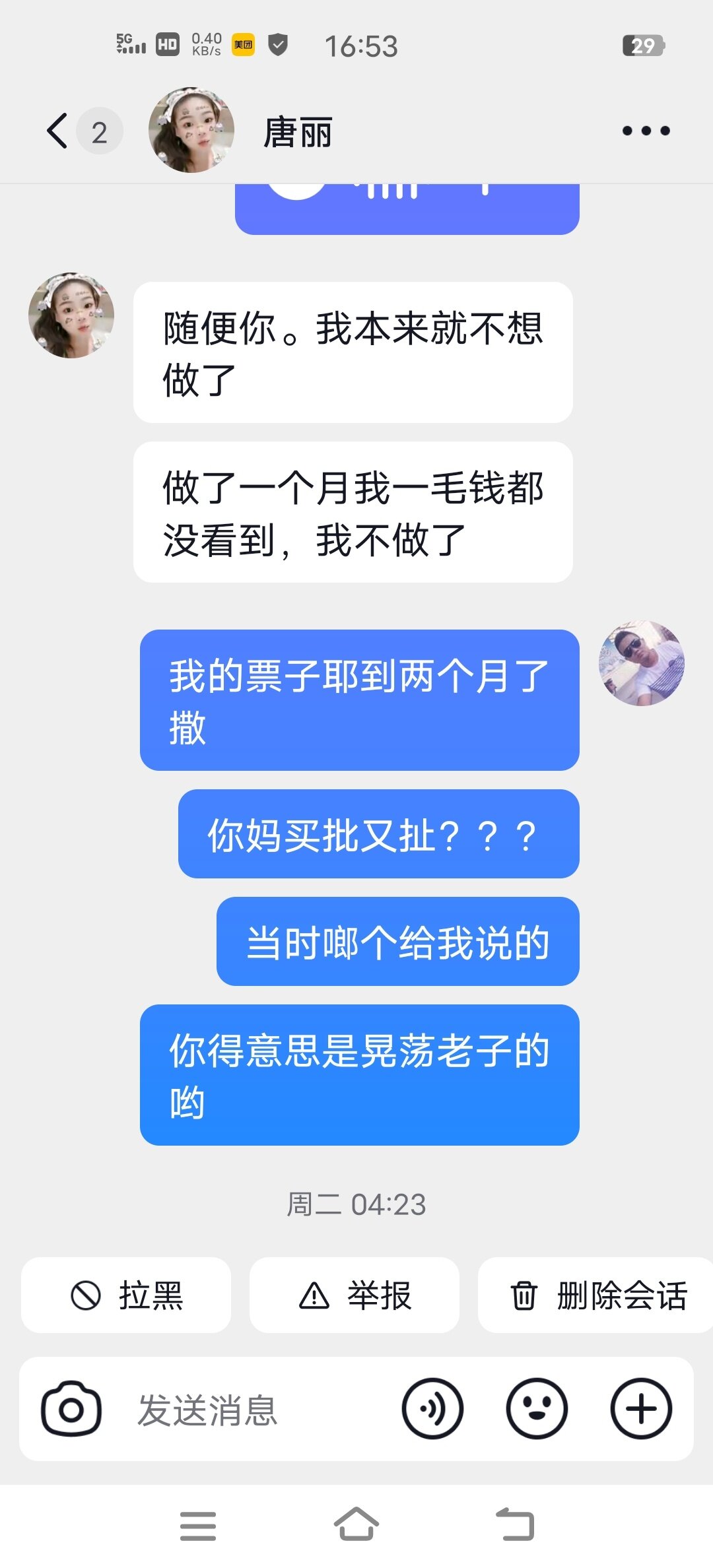
Task: Tap 唐丽's avatar beside her message
Action: [71, 315]
